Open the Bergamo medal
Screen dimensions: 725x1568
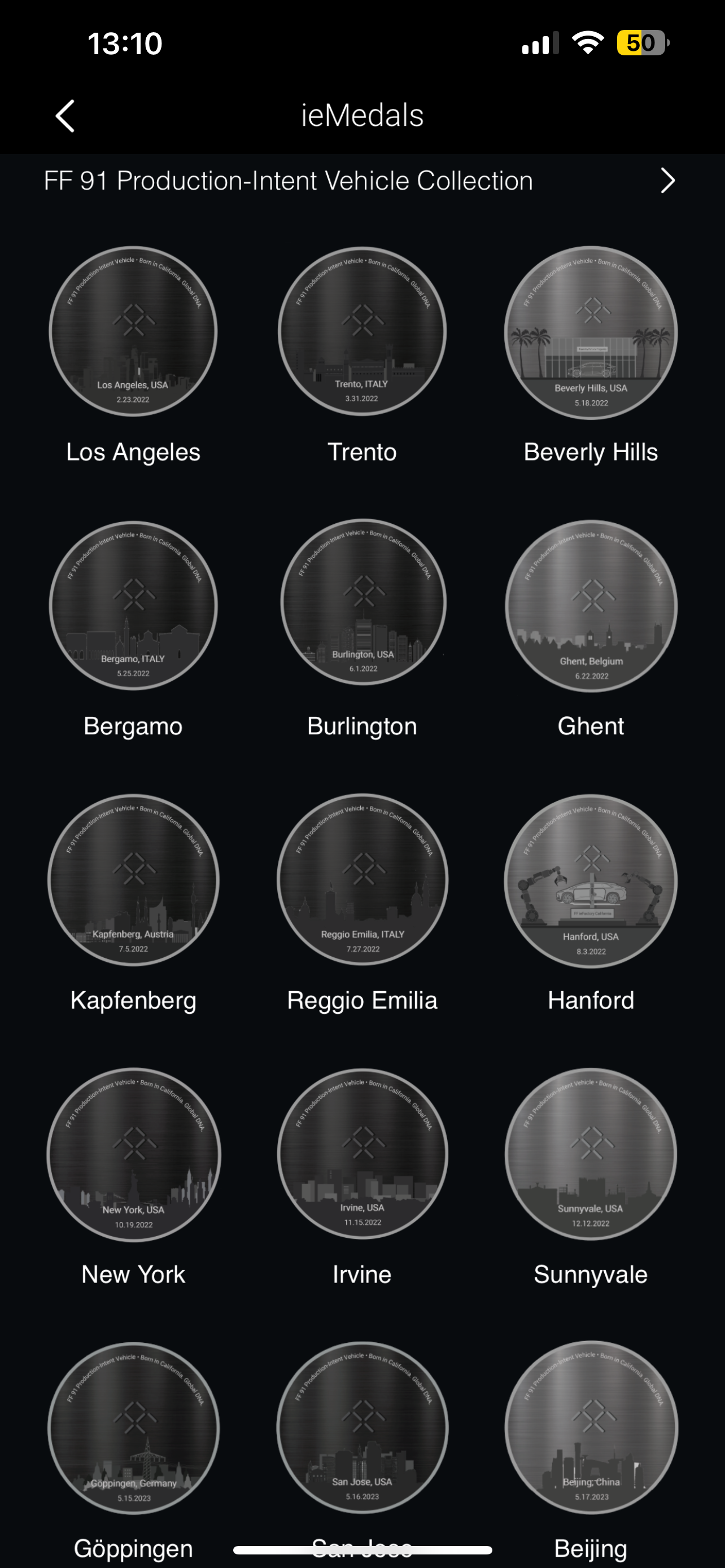pos(133,606)
